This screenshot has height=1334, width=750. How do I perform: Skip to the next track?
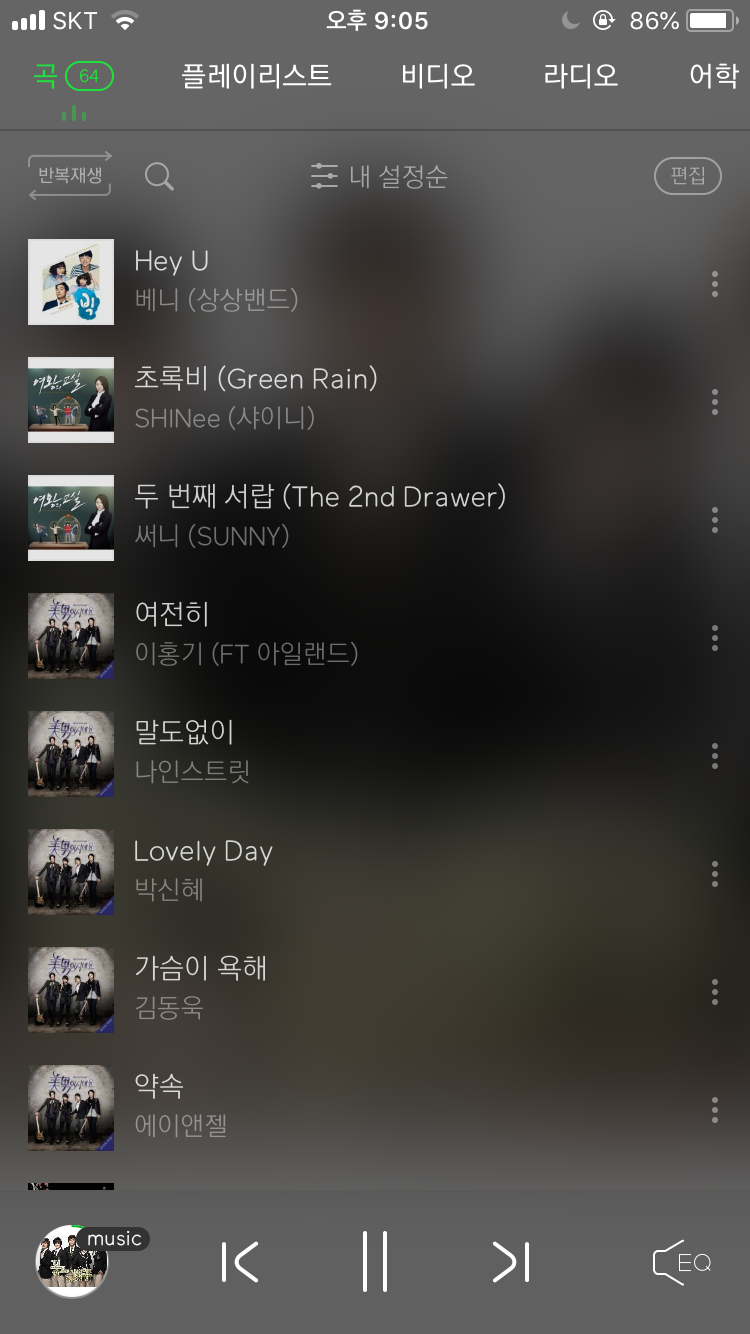pyautogui.click(x=511, y=1262)
